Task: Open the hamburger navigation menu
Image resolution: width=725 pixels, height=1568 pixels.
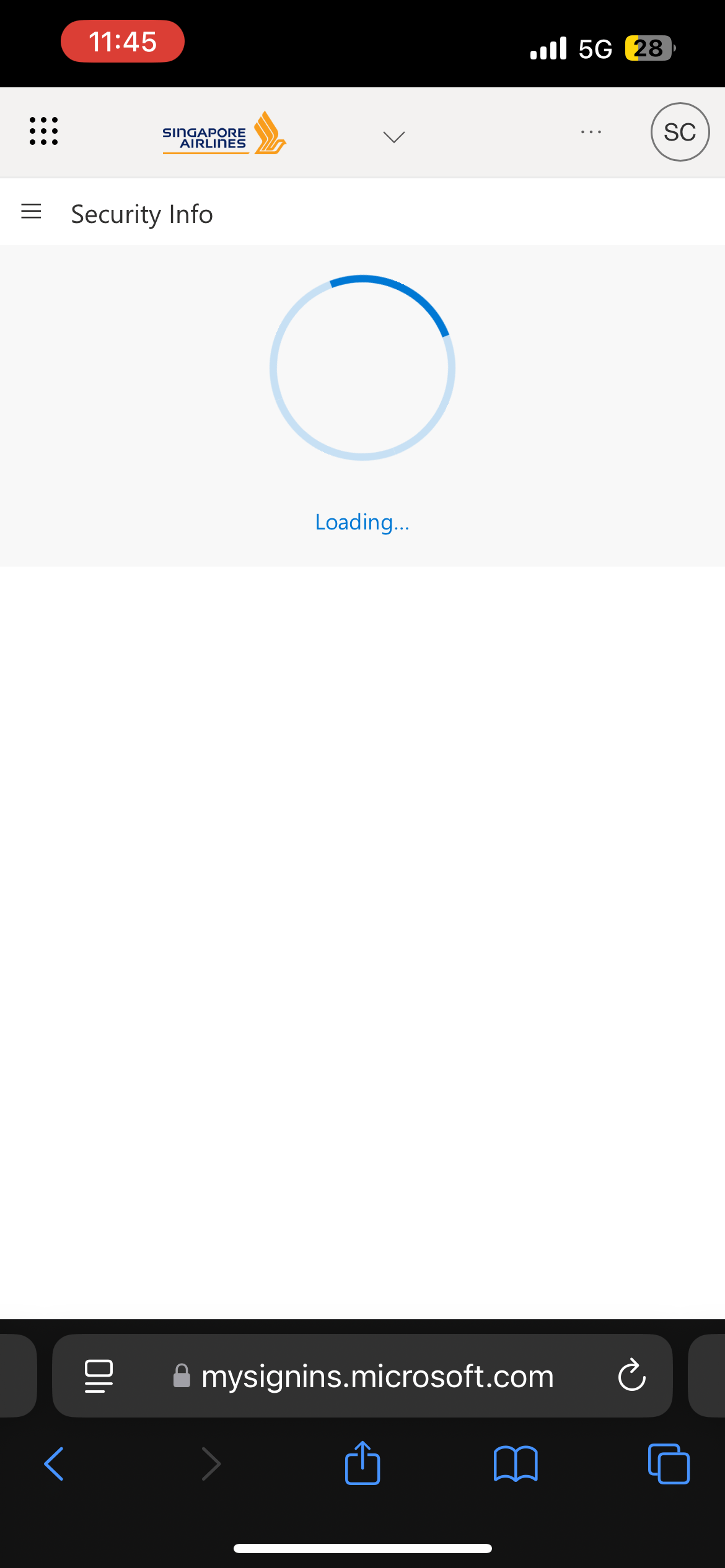Action: (31, 212)
